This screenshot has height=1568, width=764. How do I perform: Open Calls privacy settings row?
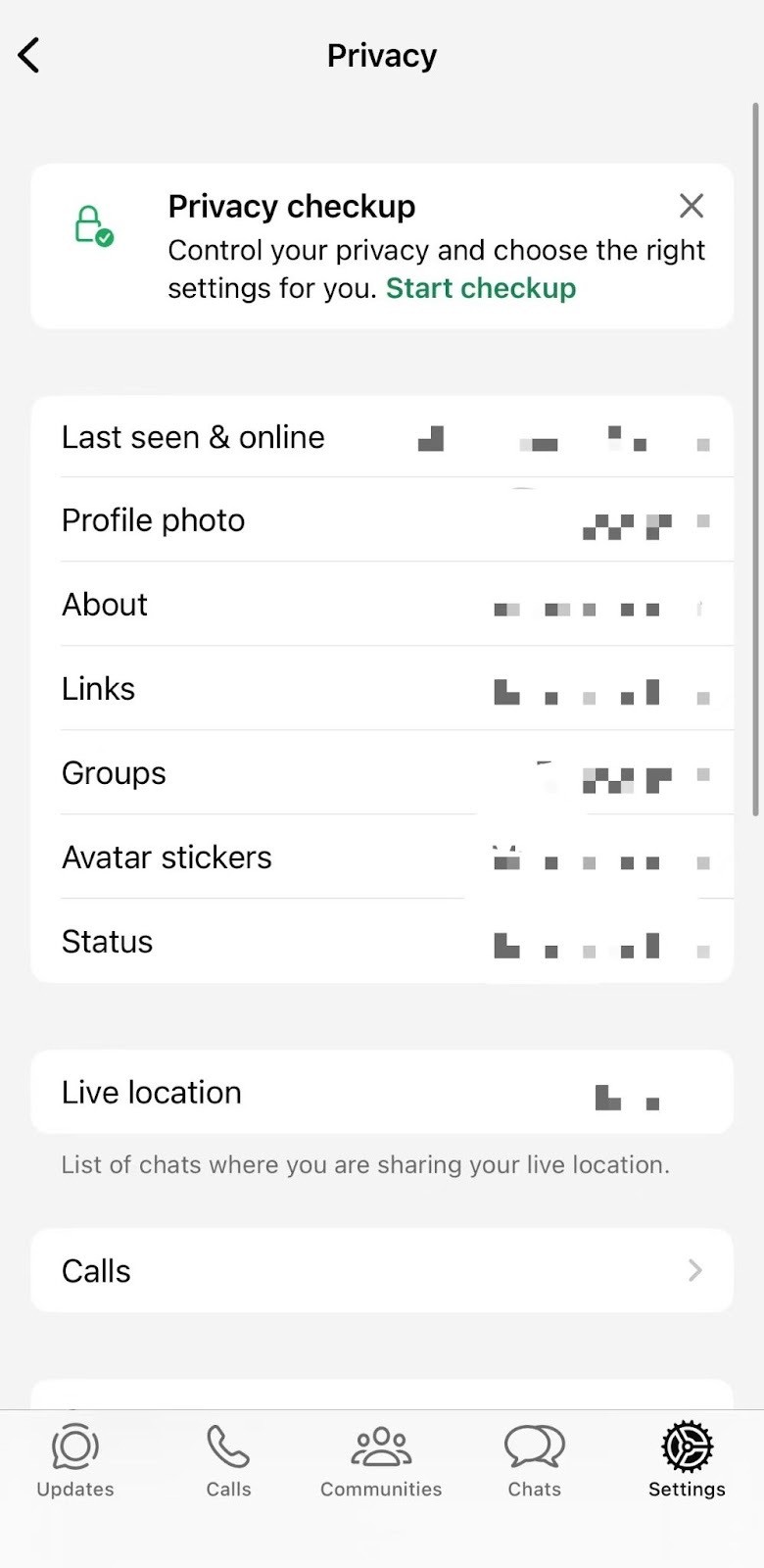pos(382,1271)
